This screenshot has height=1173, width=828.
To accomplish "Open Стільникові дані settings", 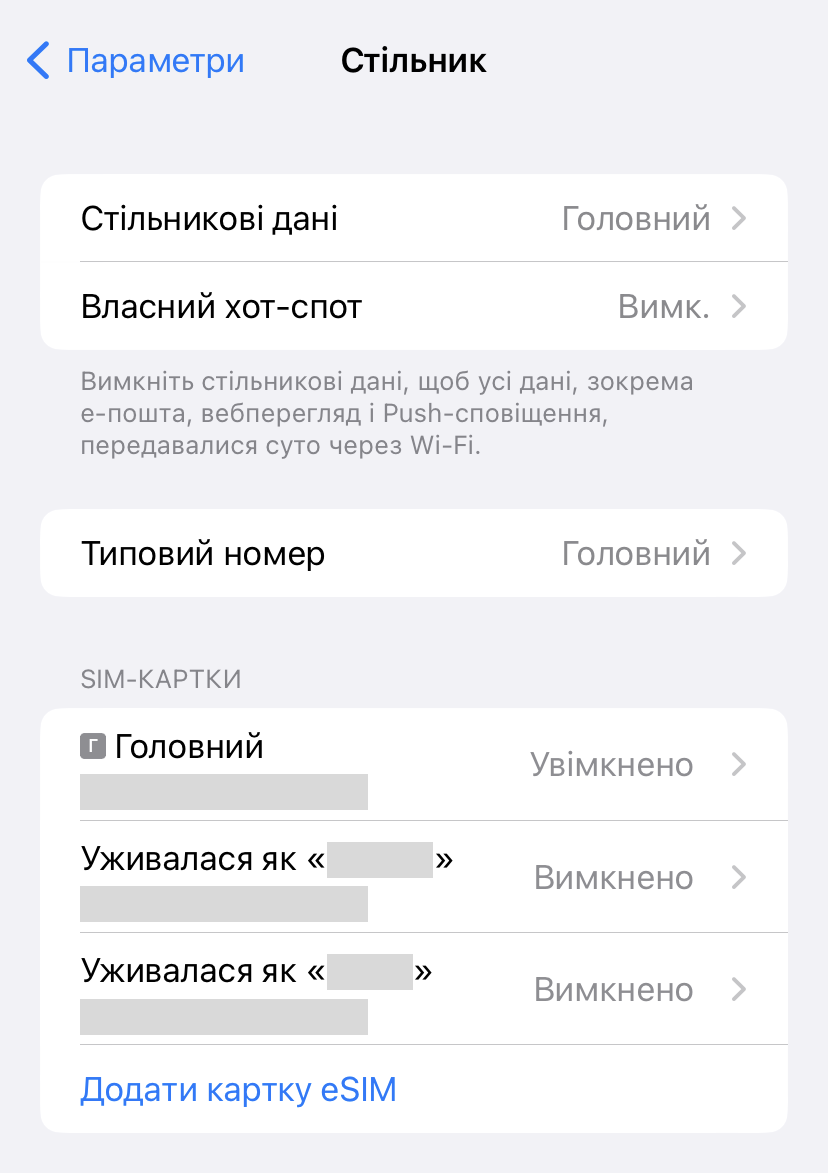I will pyautogui.click(x=413, y=218).
